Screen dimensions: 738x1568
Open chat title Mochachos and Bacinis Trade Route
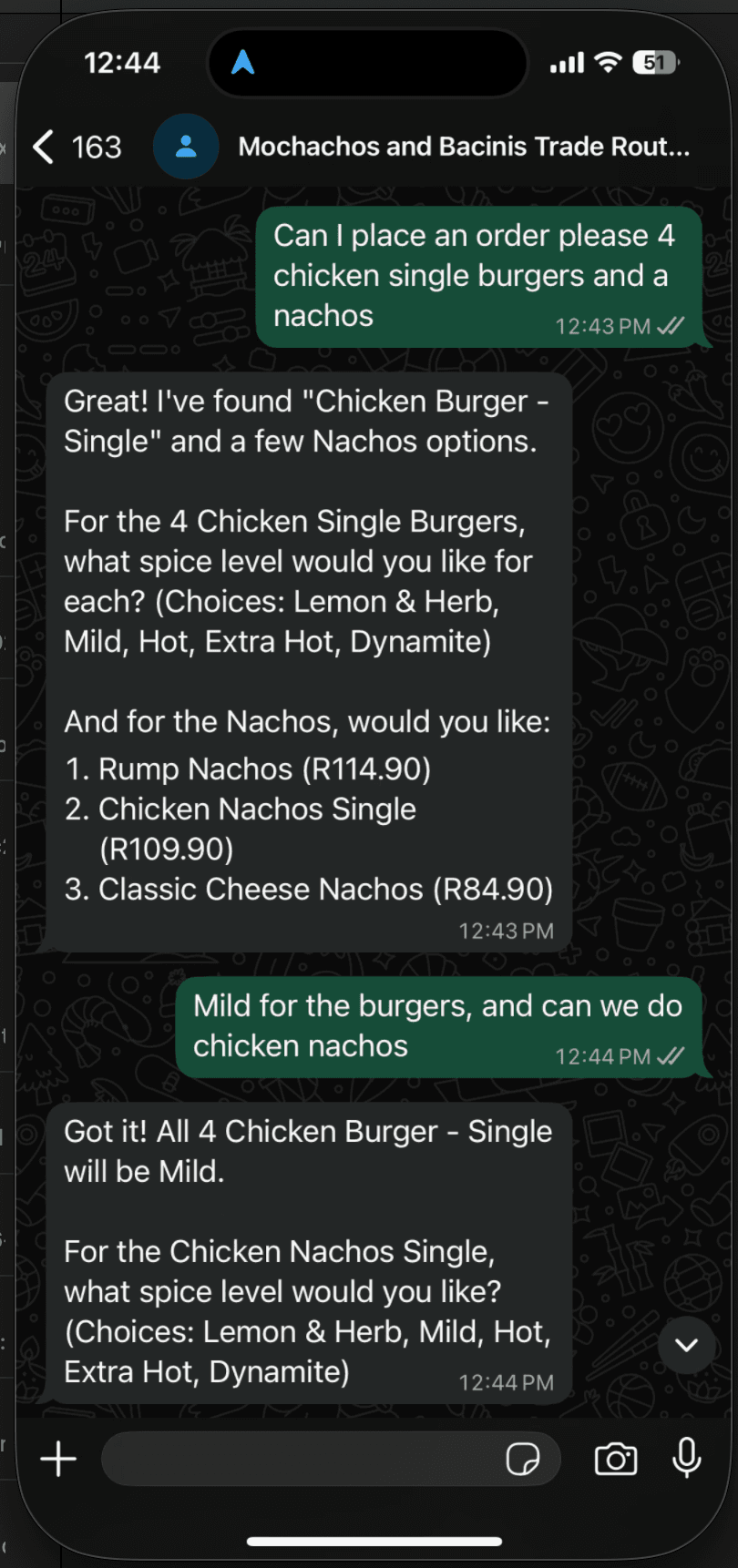coord(465,146)
